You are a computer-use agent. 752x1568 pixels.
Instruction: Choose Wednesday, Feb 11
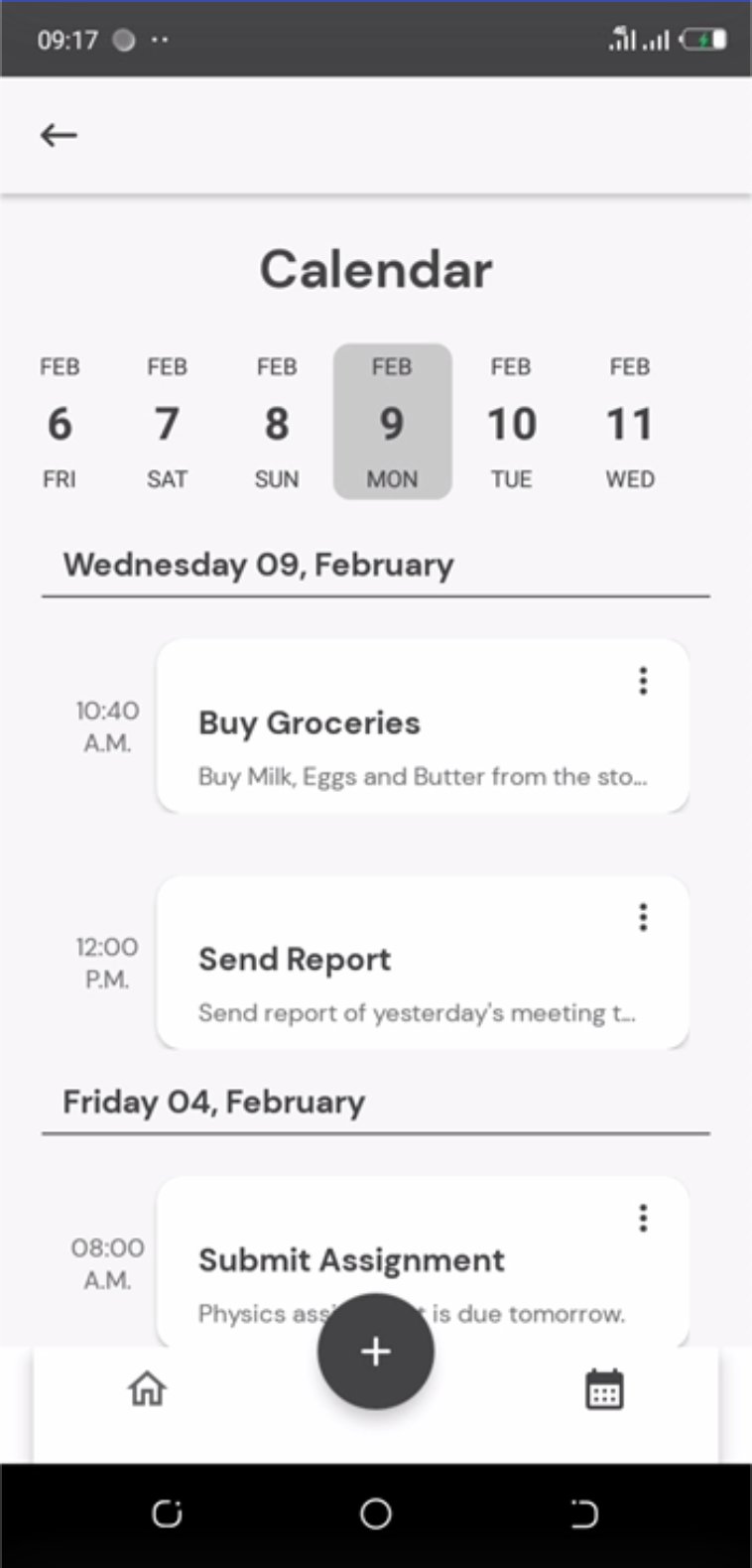[x=630, y=423]
